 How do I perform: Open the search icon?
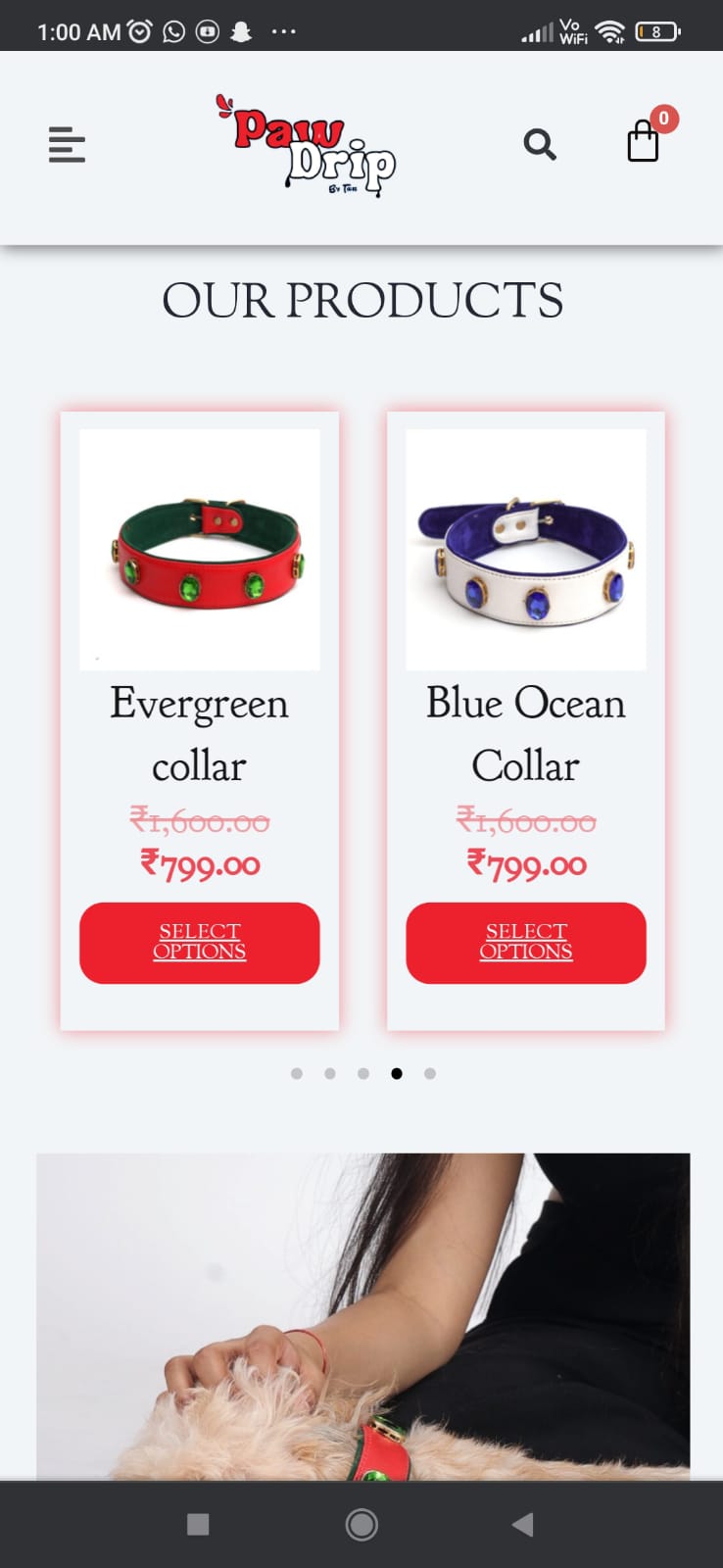540,145
